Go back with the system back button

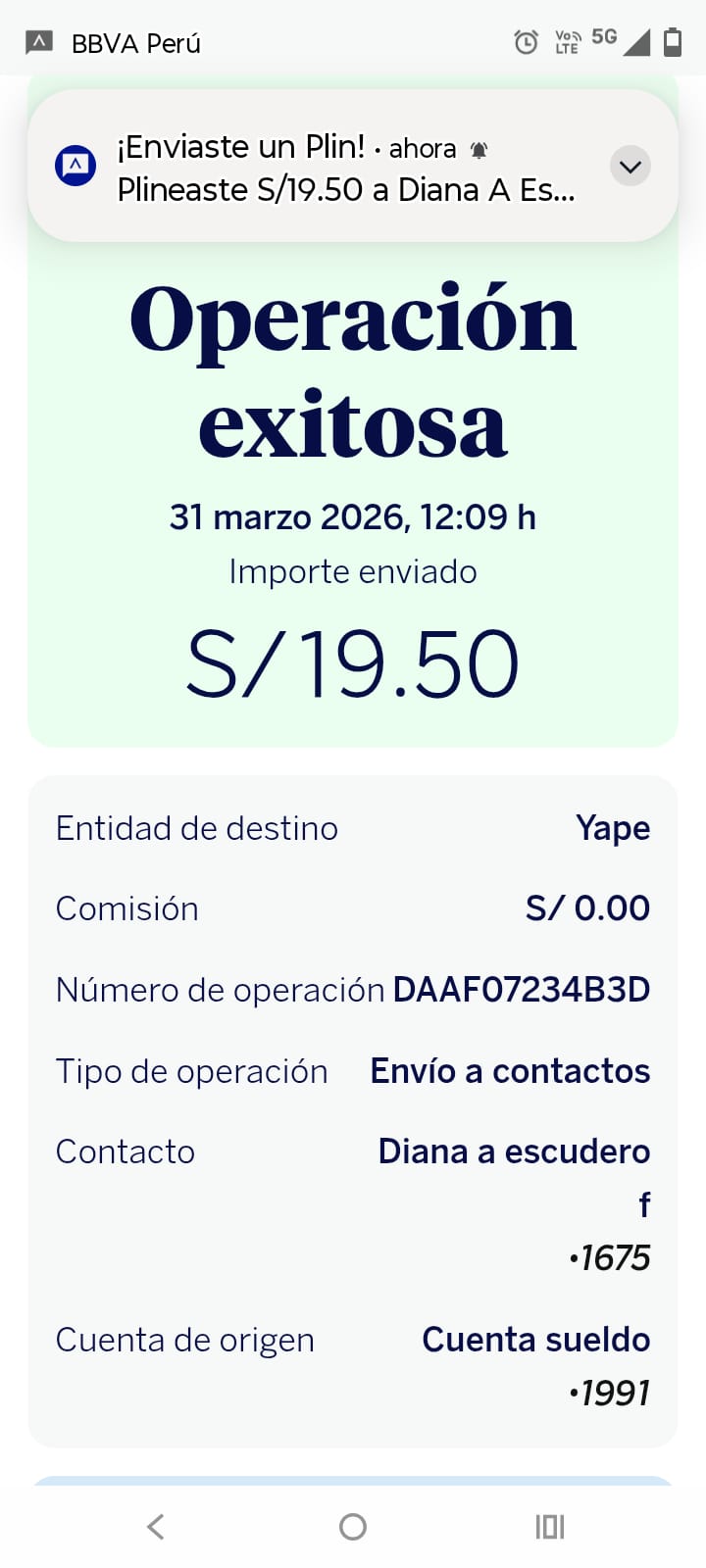[x=156, y=1526]
